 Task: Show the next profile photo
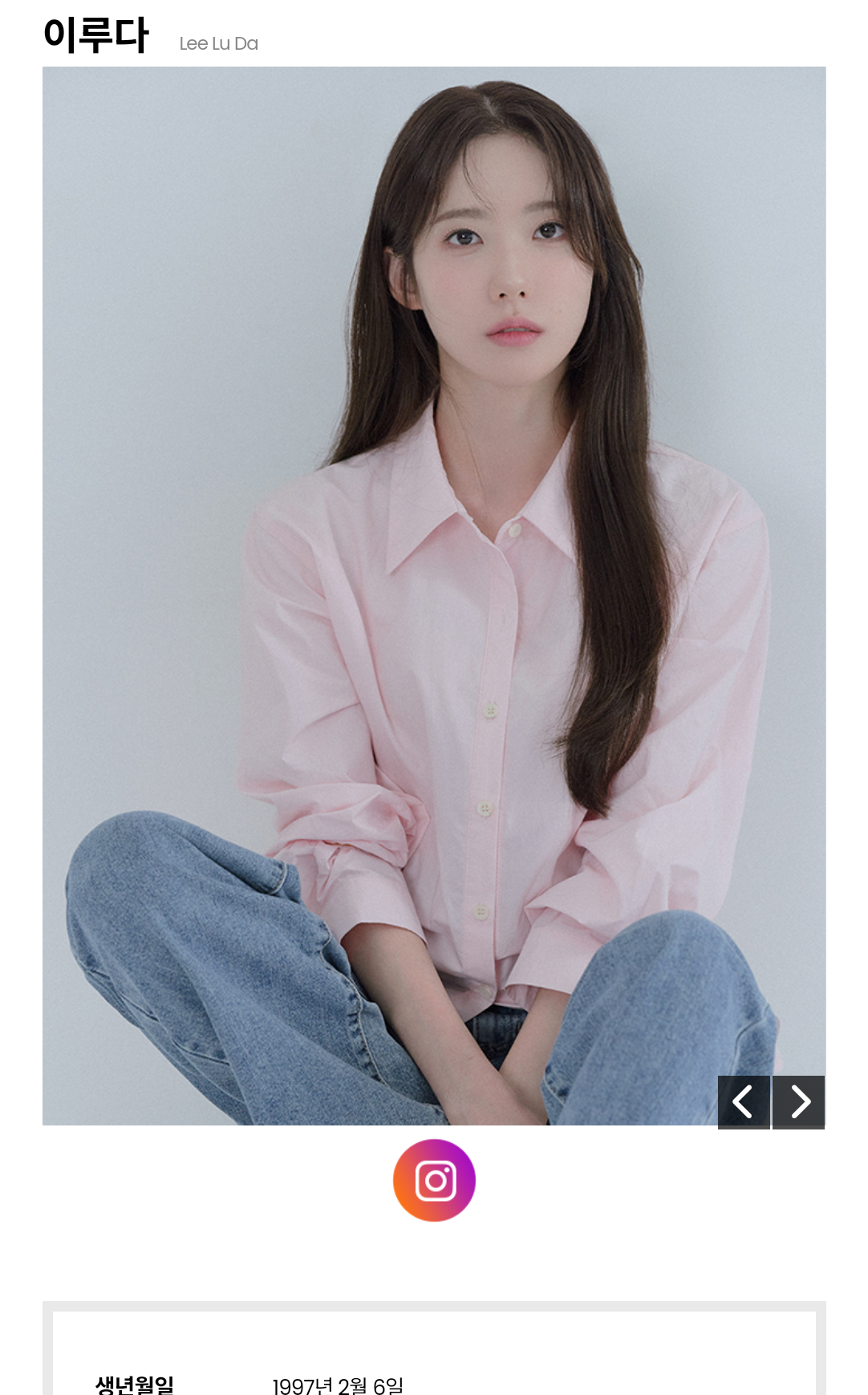click(x=799, y=1101)
